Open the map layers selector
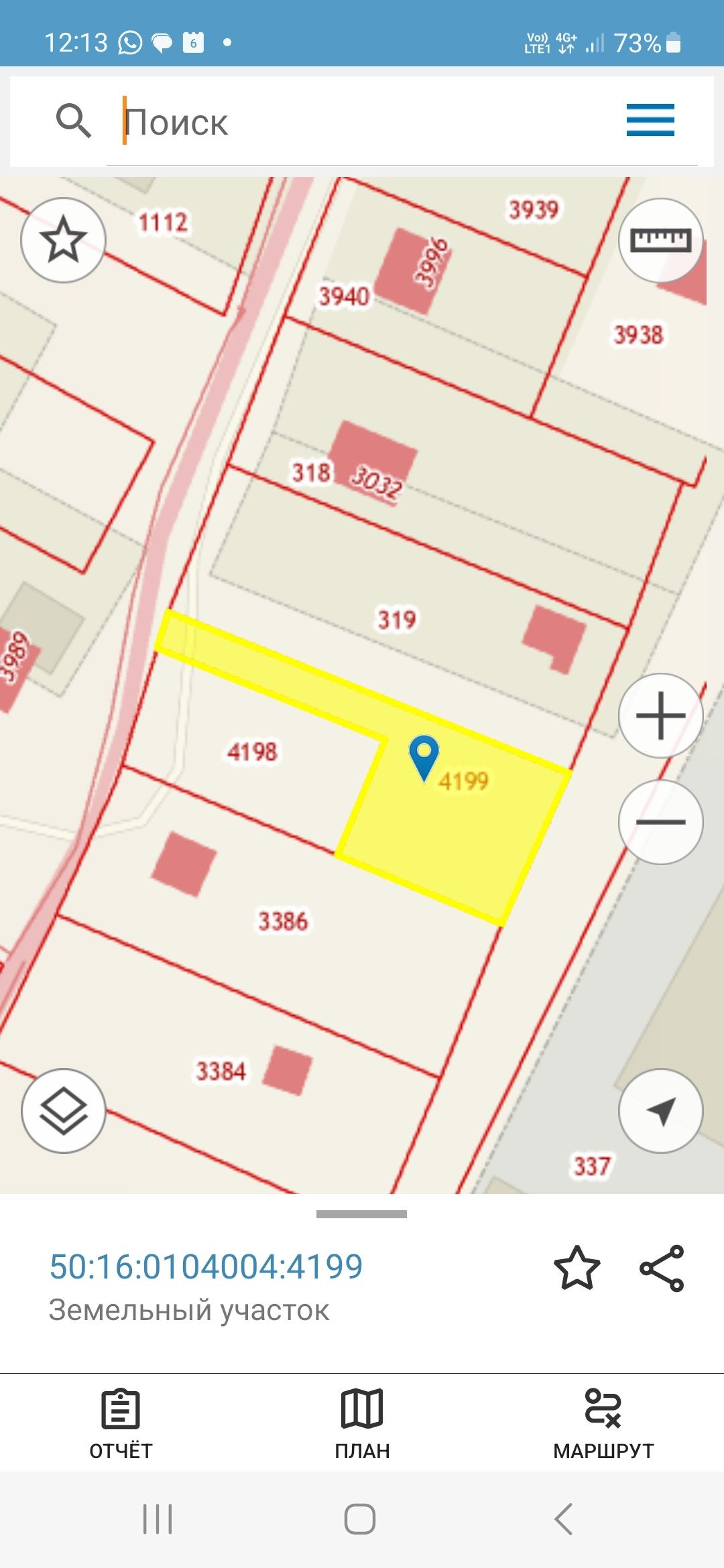Image resolution: width=724 pixels, height=1568 pixels. (x=64, y=1110)
